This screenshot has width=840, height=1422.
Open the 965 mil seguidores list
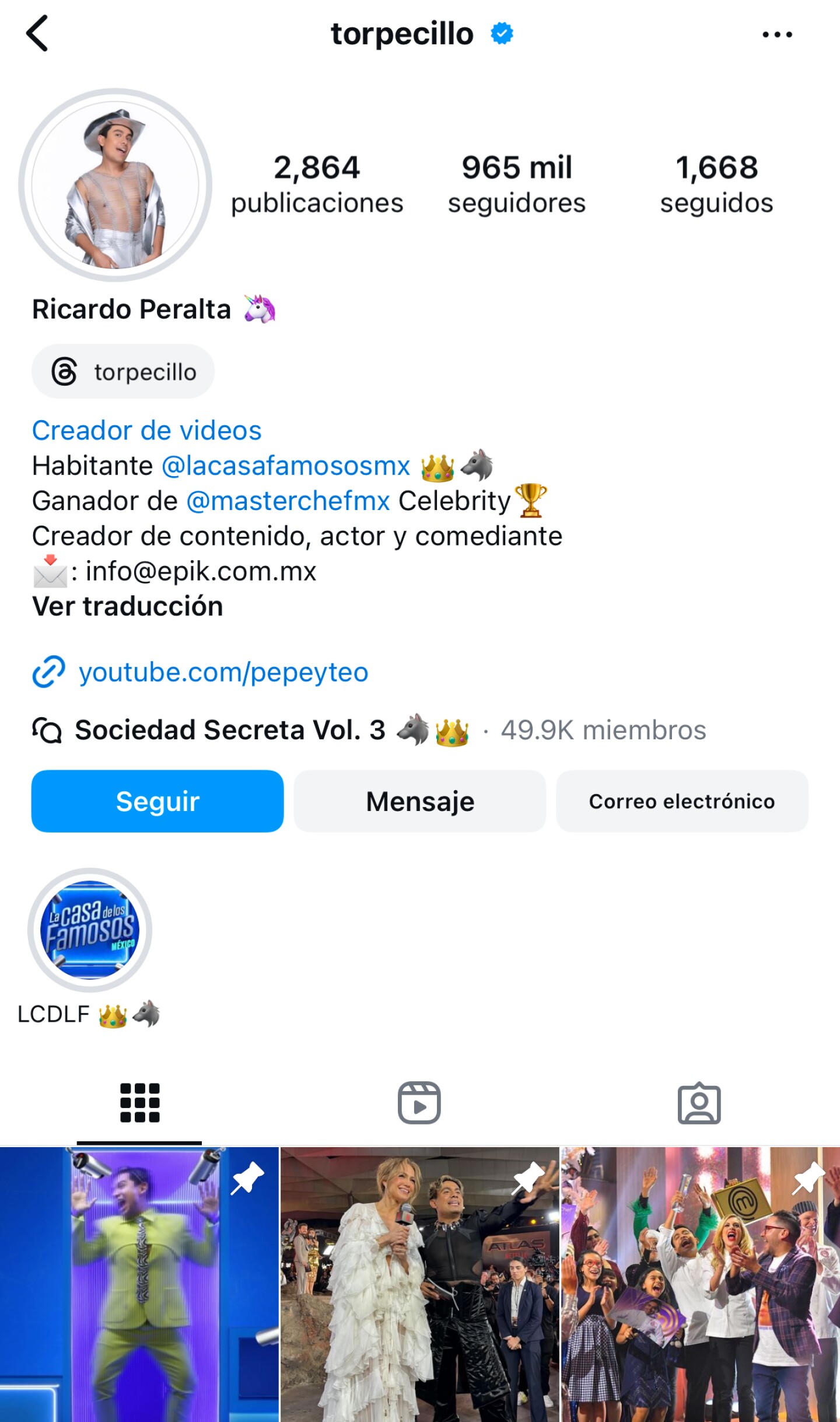pos(516,184)
